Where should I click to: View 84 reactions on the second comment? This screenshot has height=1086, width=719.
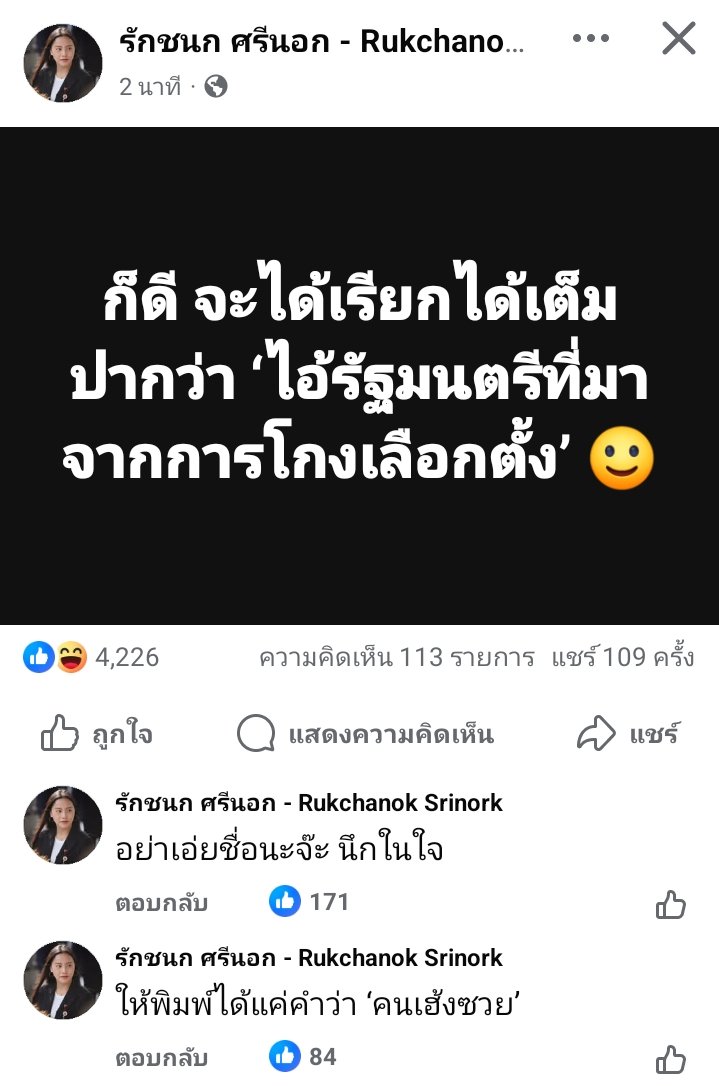click(x=304, y=1056)
